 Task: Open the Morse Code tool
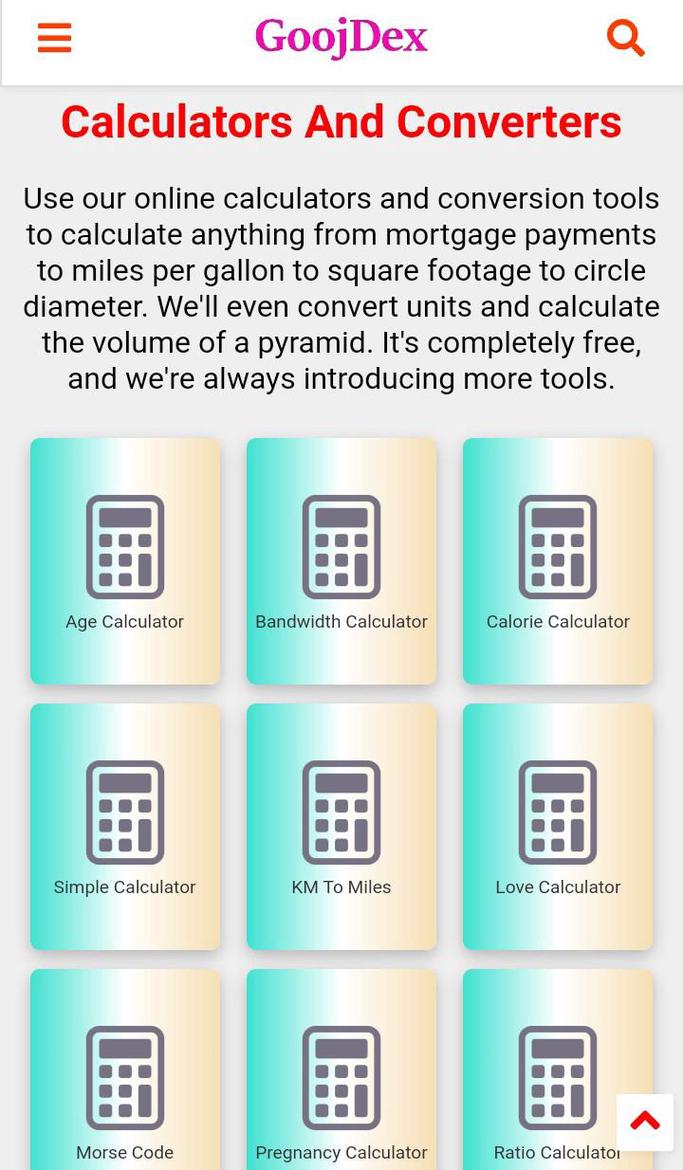pos(125,1080)
